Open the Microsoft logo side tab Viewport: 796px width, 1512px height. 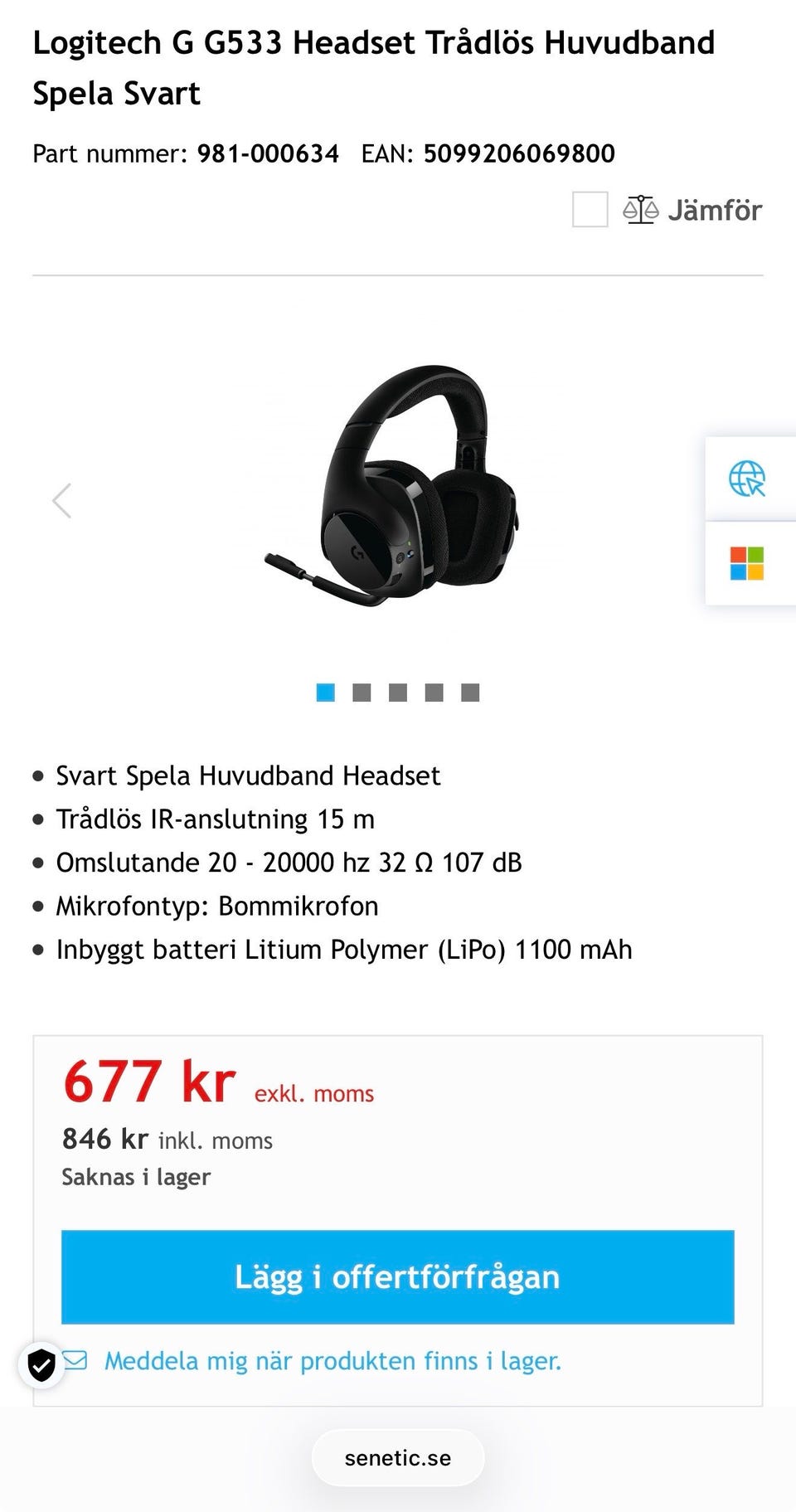748,564
